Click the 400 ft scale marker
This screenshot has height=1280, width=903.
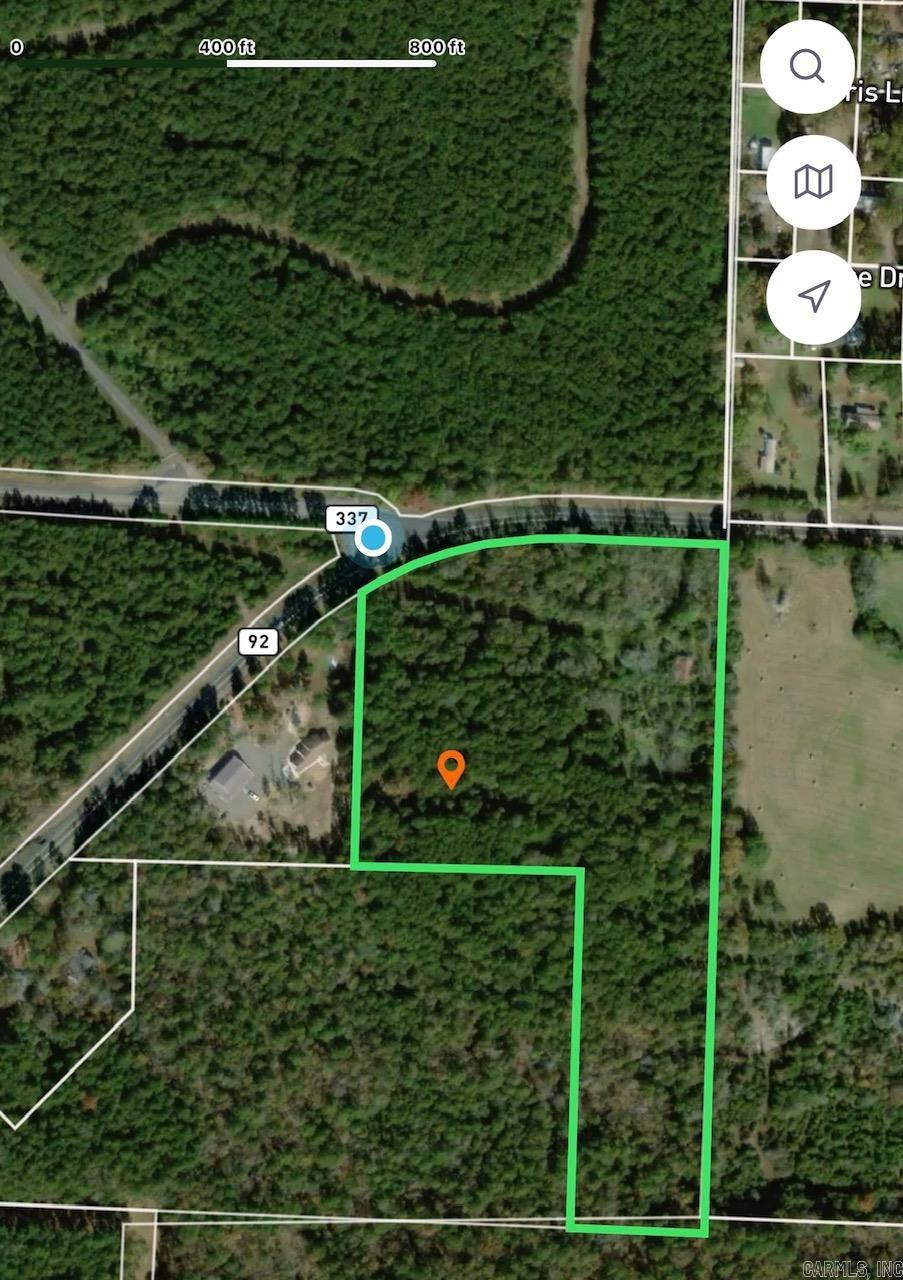228,46
